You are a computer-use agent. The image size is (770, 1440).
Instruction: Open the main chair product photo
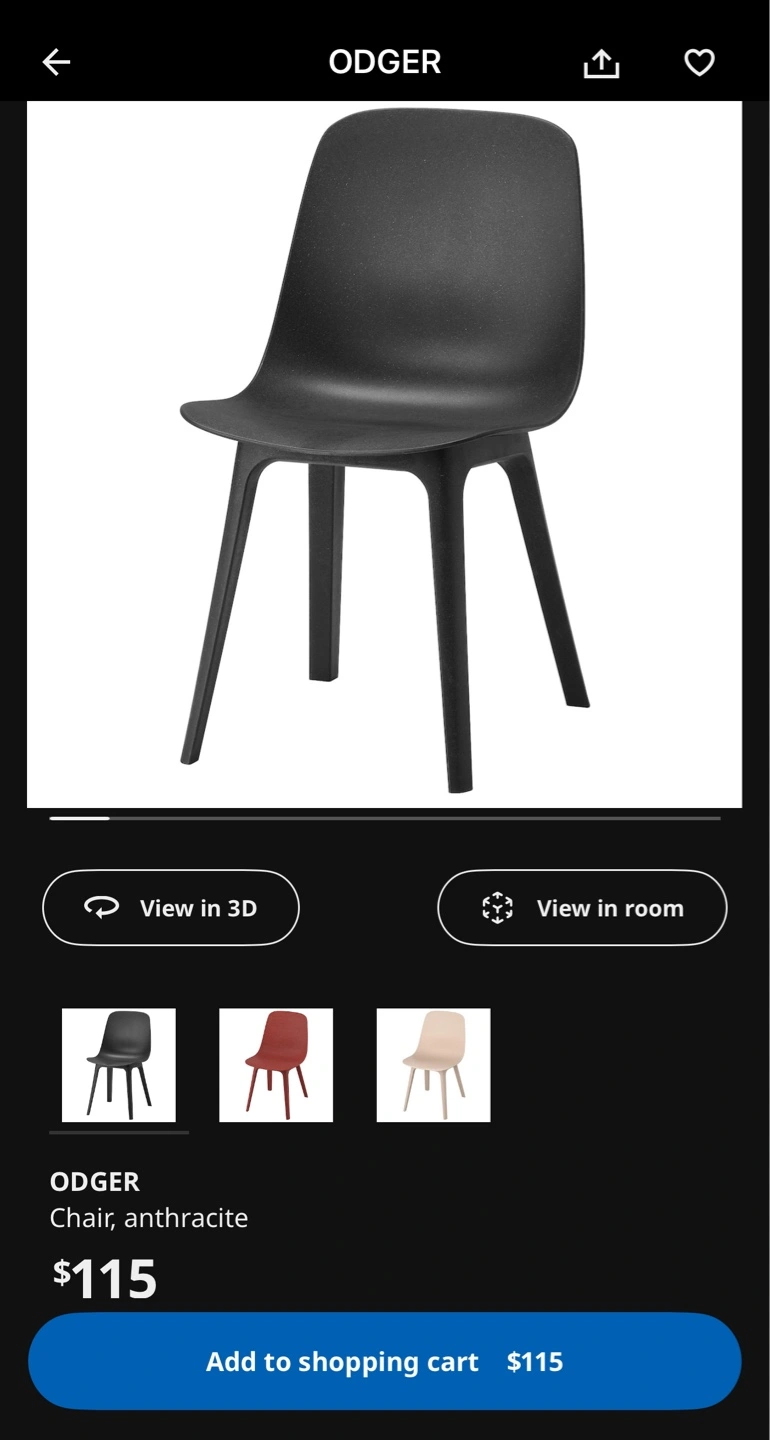click(385, 454)
